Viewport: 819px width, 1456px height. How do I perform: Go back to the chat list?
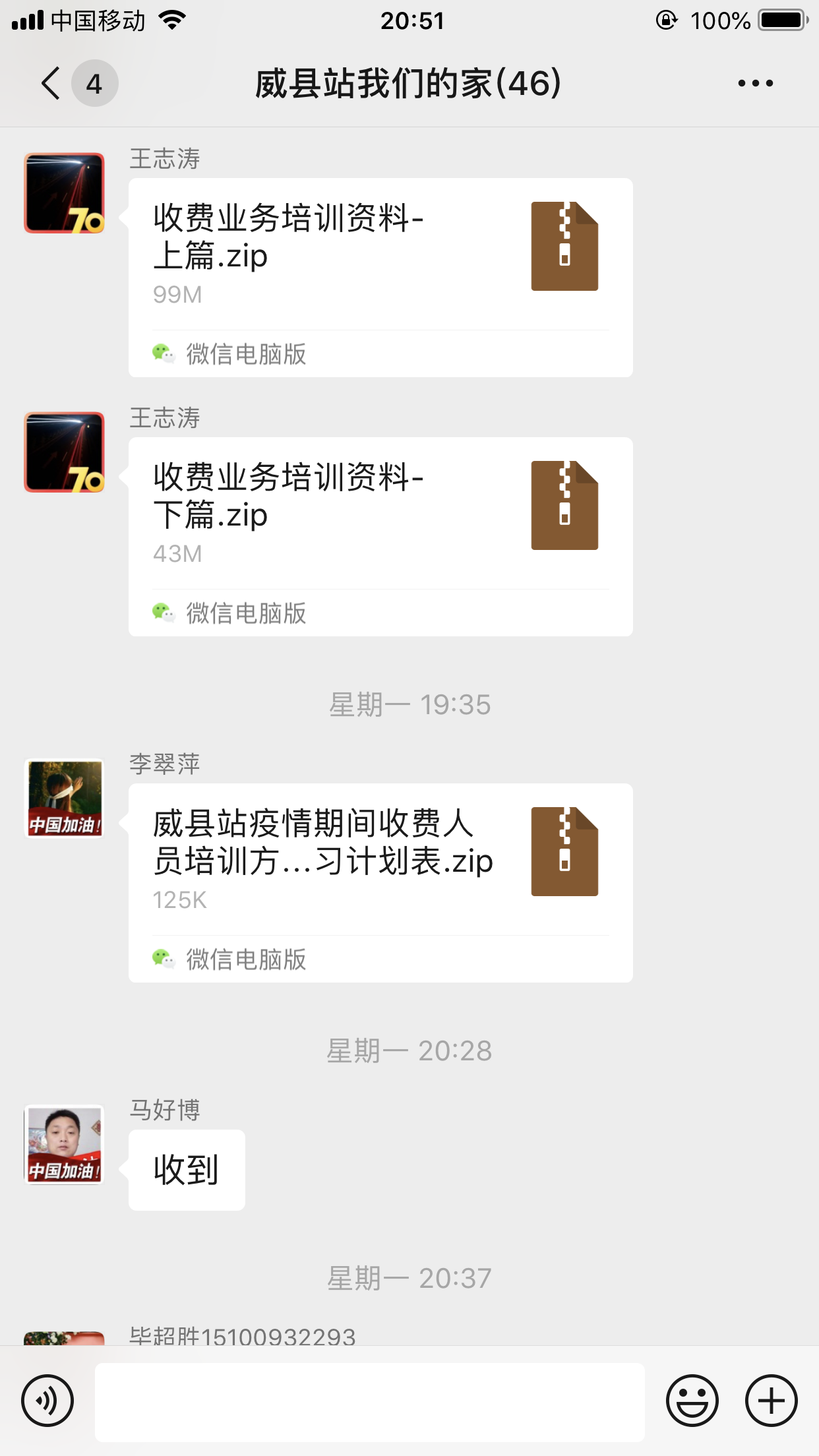pyautogui.click(x=51, y=84)
